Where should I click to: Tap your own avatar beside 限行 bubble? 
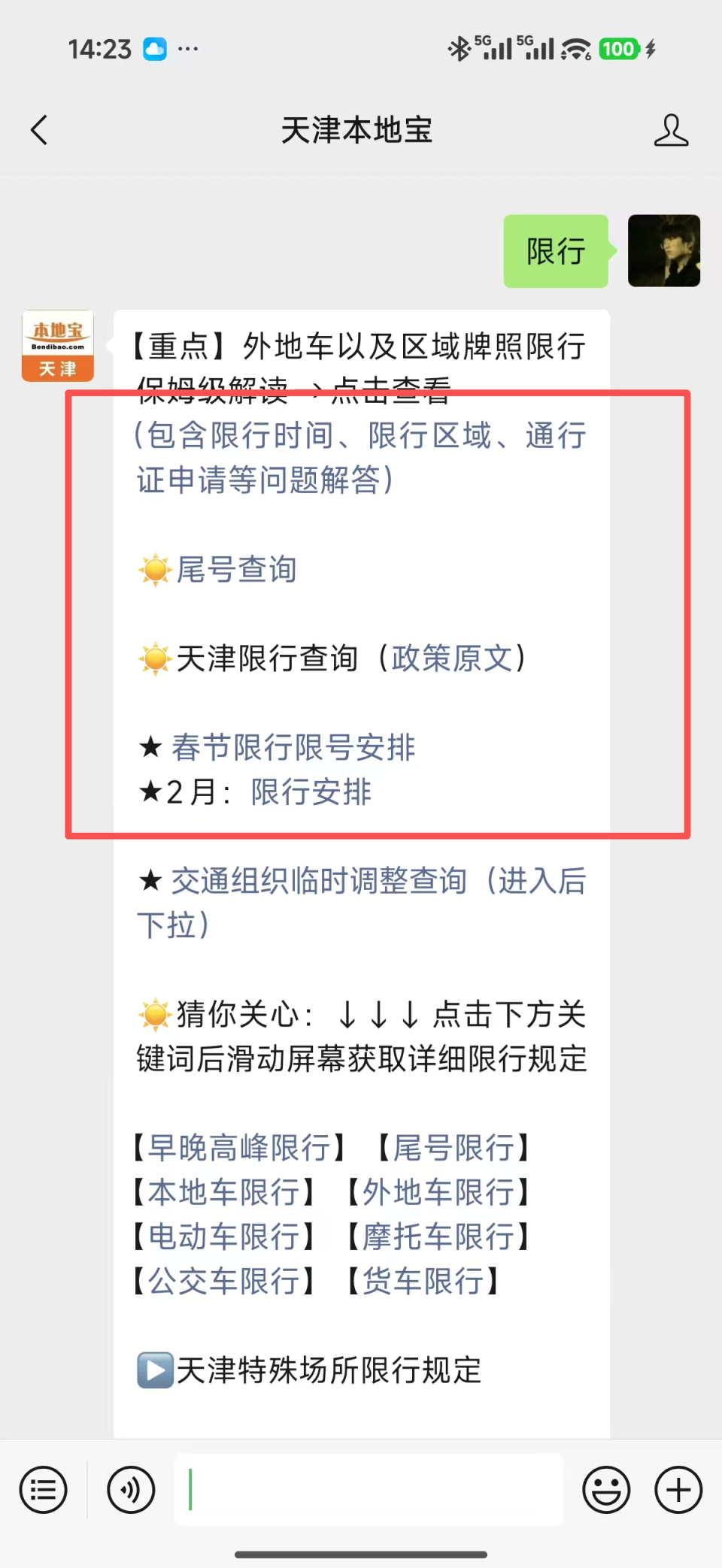[664, 252]
